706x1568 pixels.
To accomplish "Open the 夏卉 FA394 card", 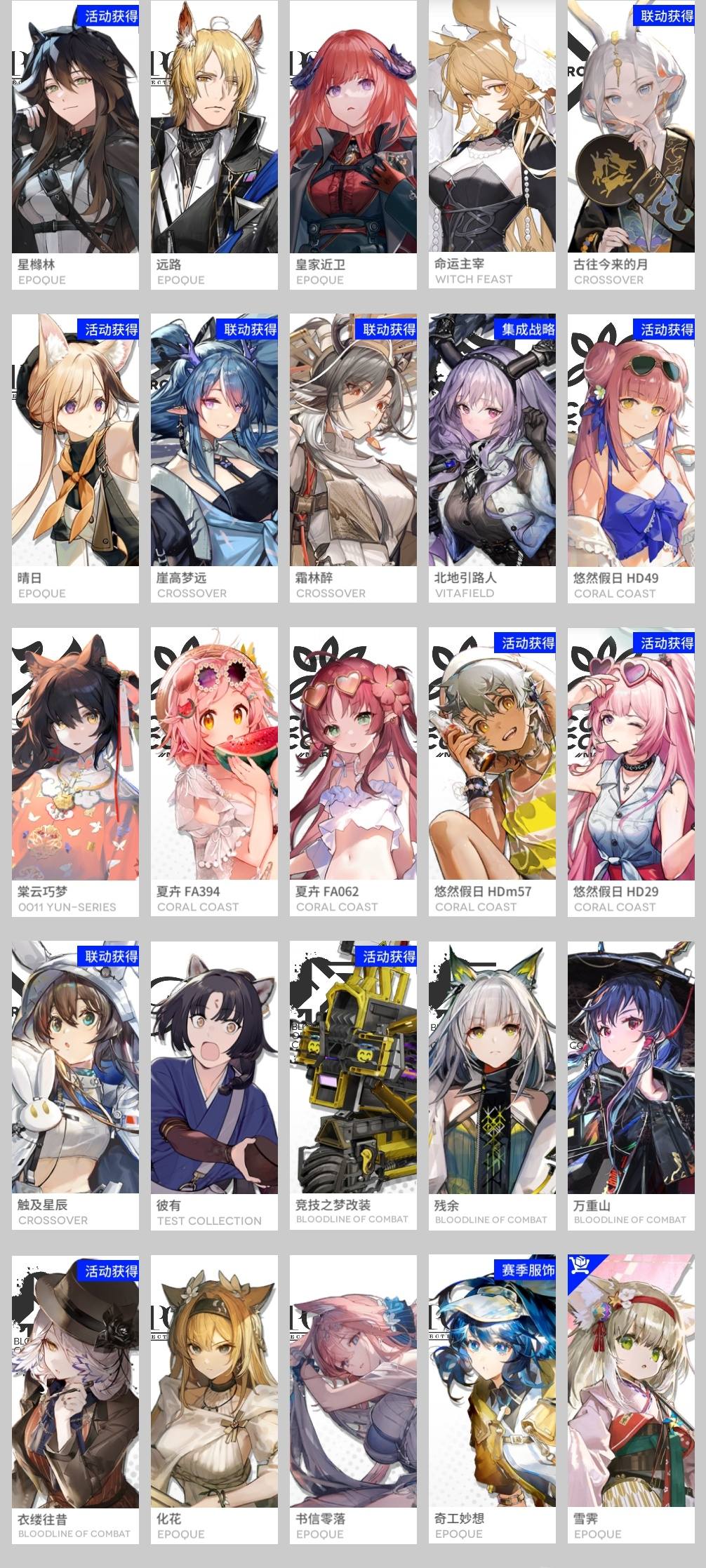I will (x=214, y=772).
